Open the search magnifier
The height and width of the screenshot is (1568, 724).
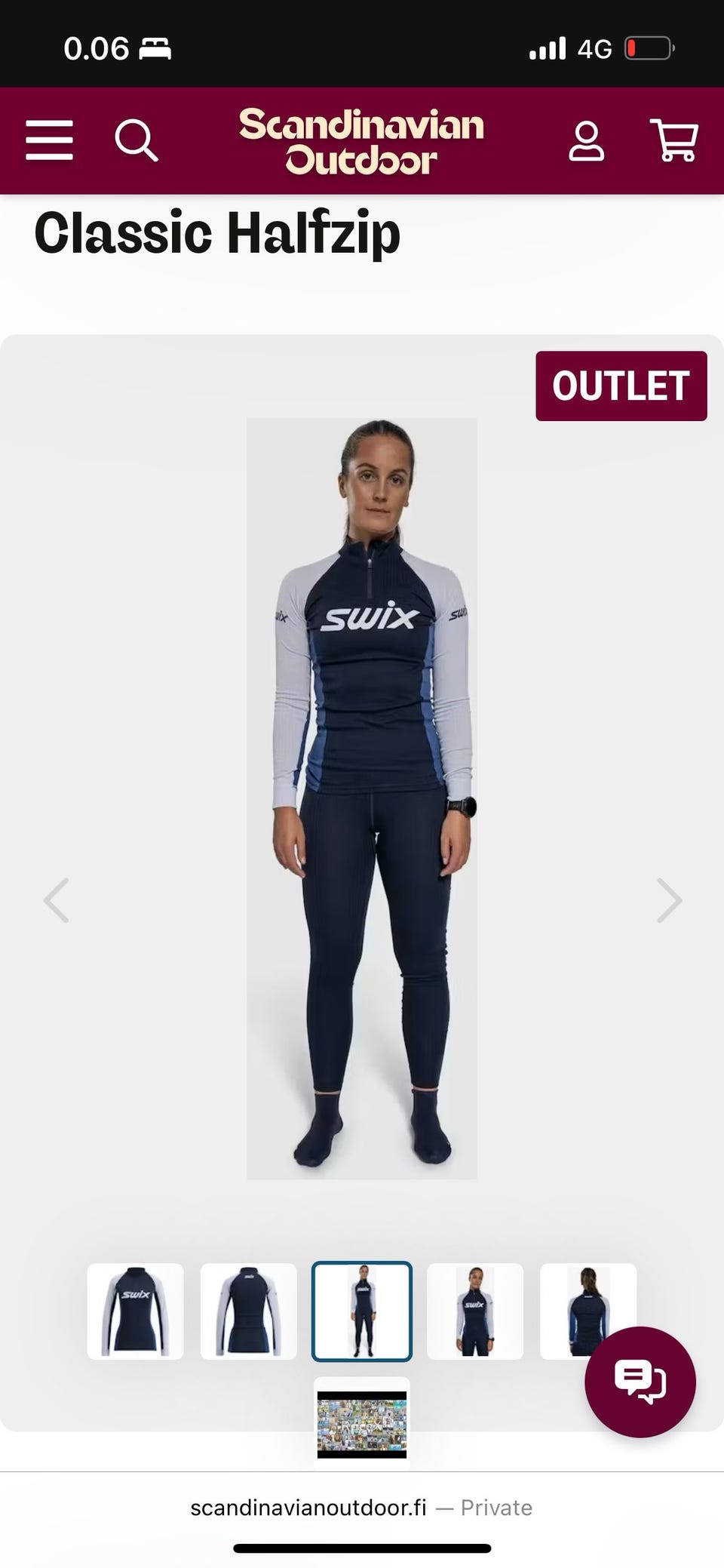click(137, 140)
